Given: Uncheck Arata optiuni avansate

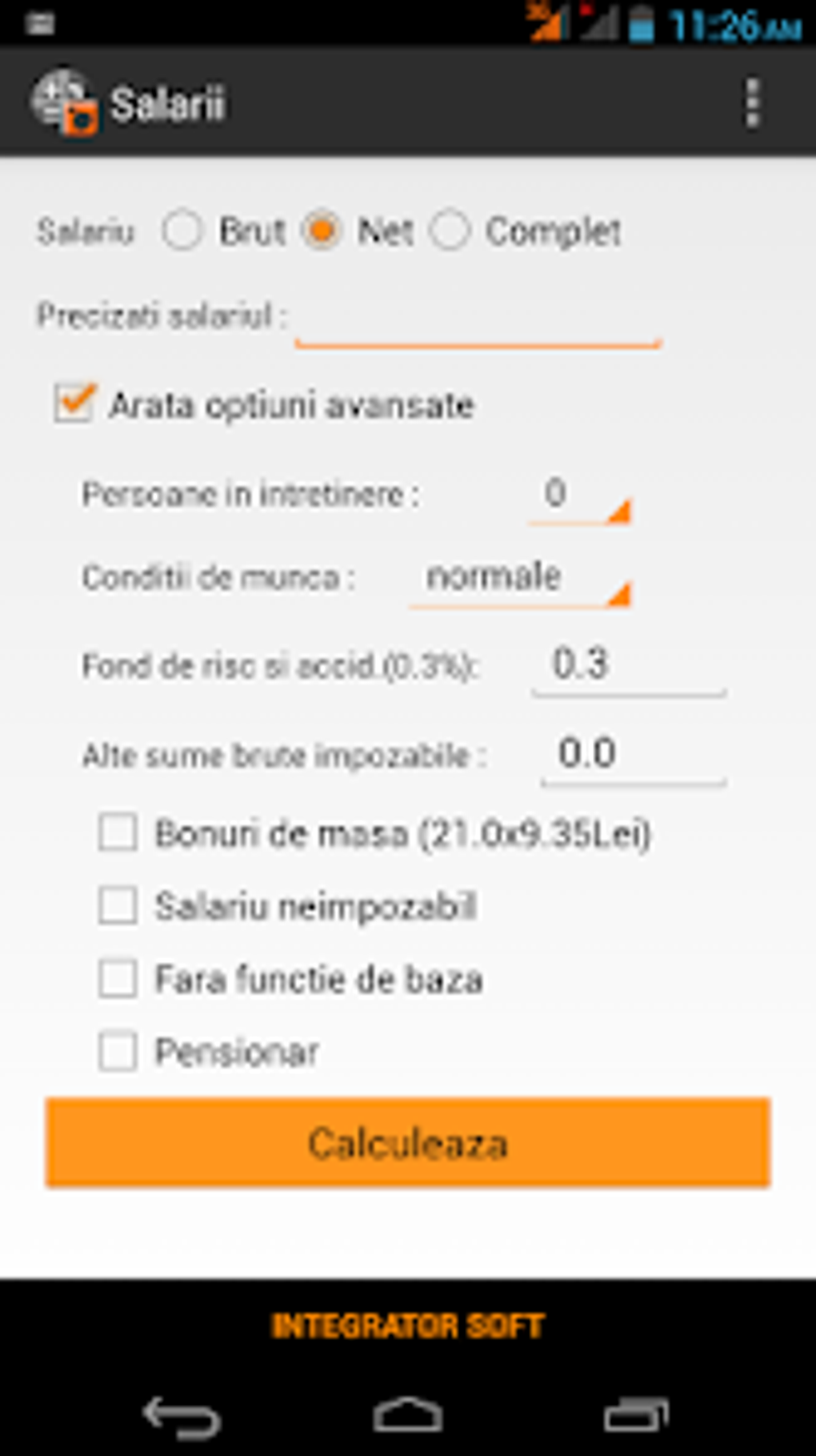Looking at the screenshot, I should pyautogui.click(x=74, y=403).
